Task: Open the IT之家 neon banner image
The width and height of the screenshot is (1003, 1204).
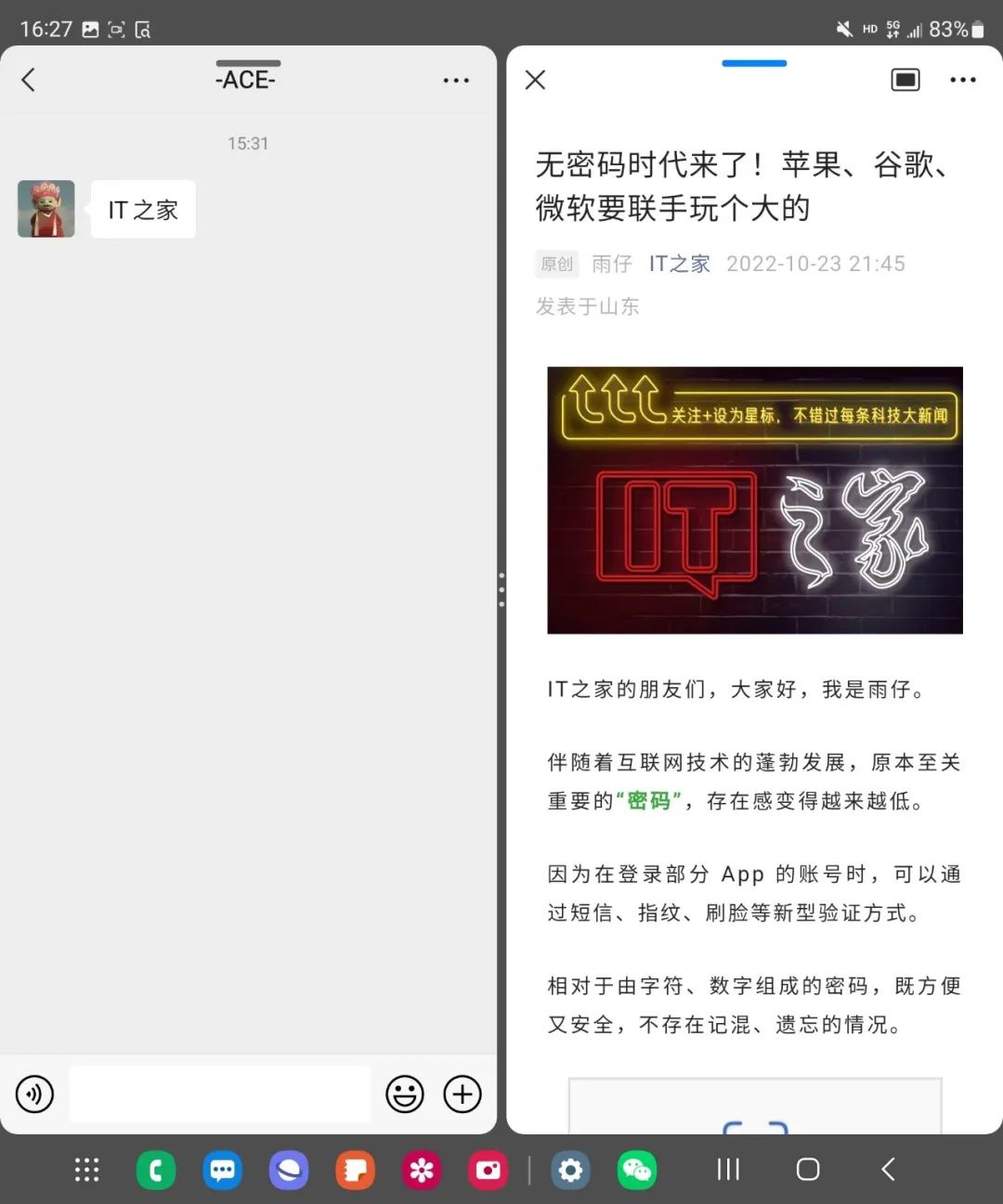Action: 754,500
